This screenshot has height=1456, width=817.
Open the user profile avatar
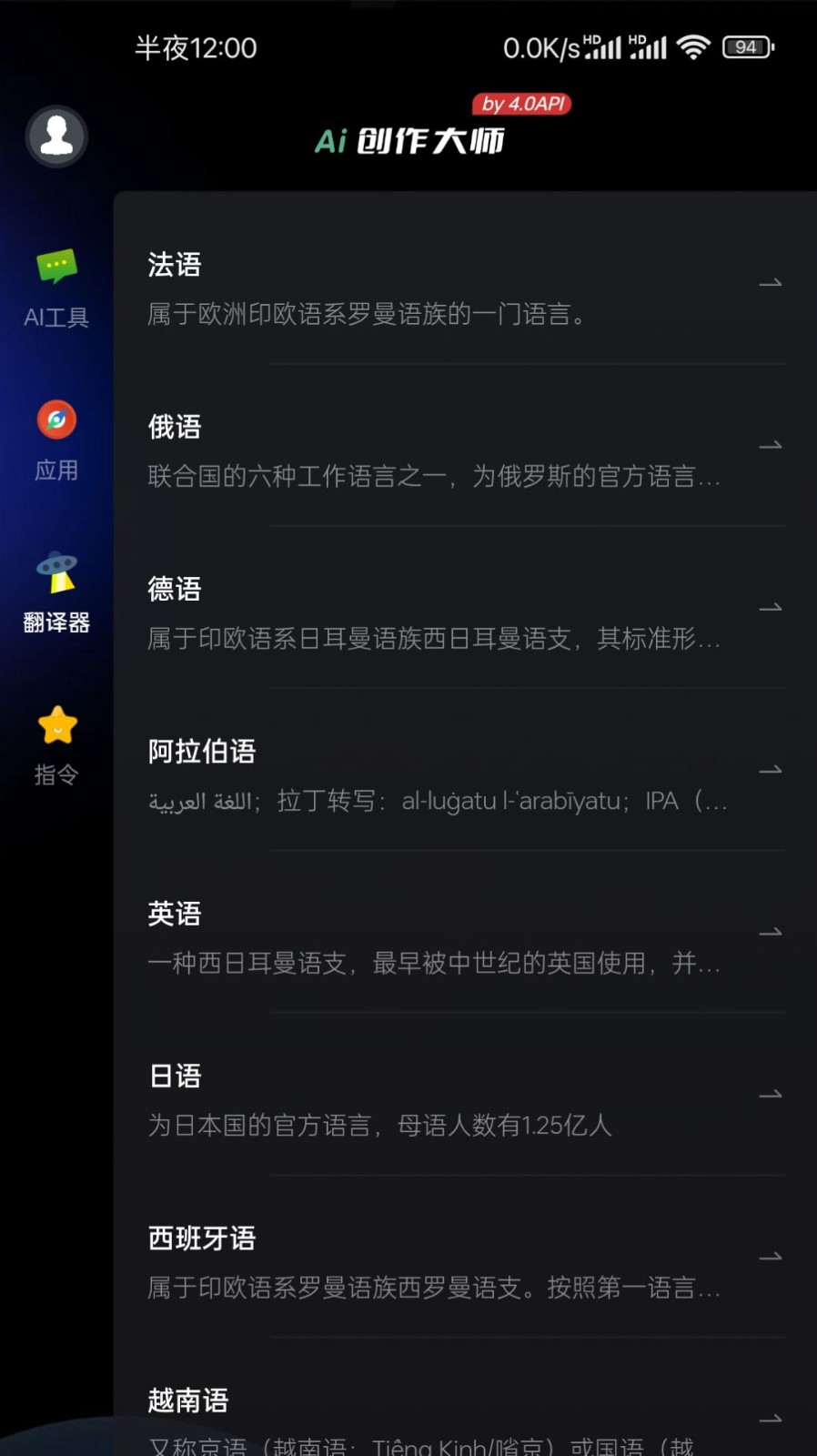point(56,136)
